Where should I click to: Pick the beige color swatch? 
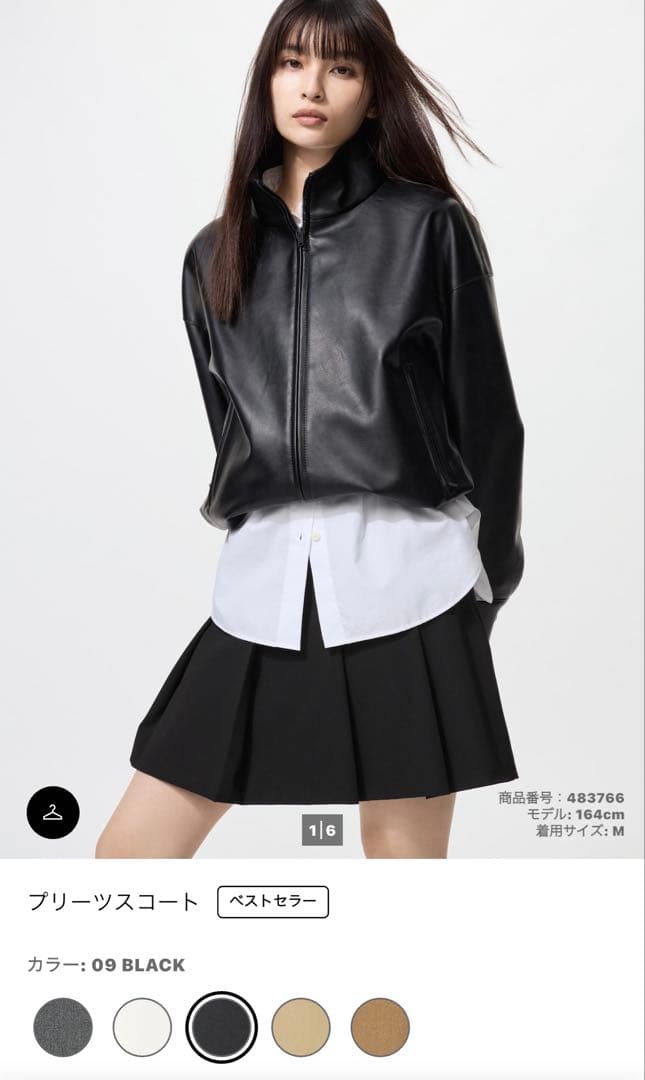[301, 1027]
